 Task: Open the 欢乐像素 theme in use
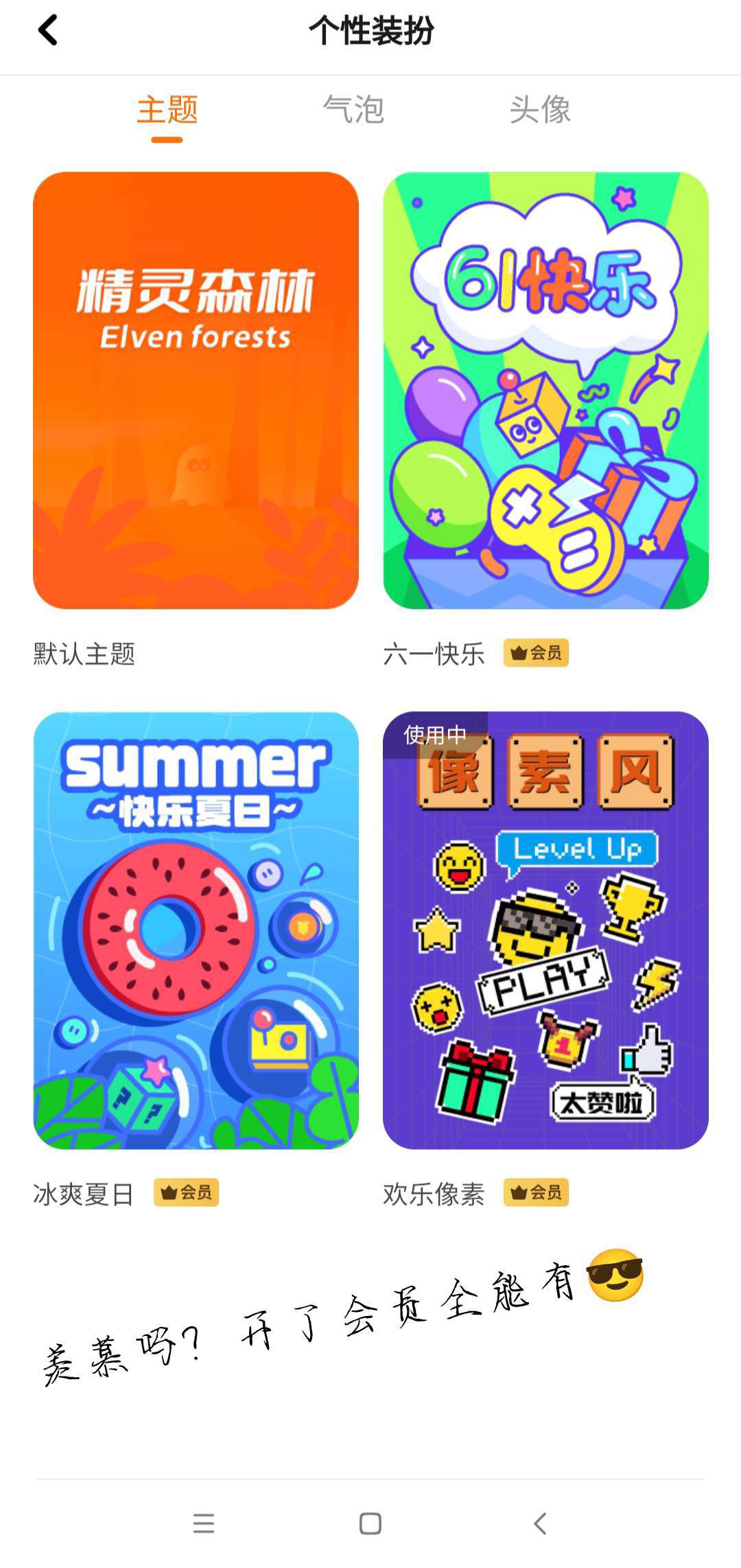click(545, 930)
